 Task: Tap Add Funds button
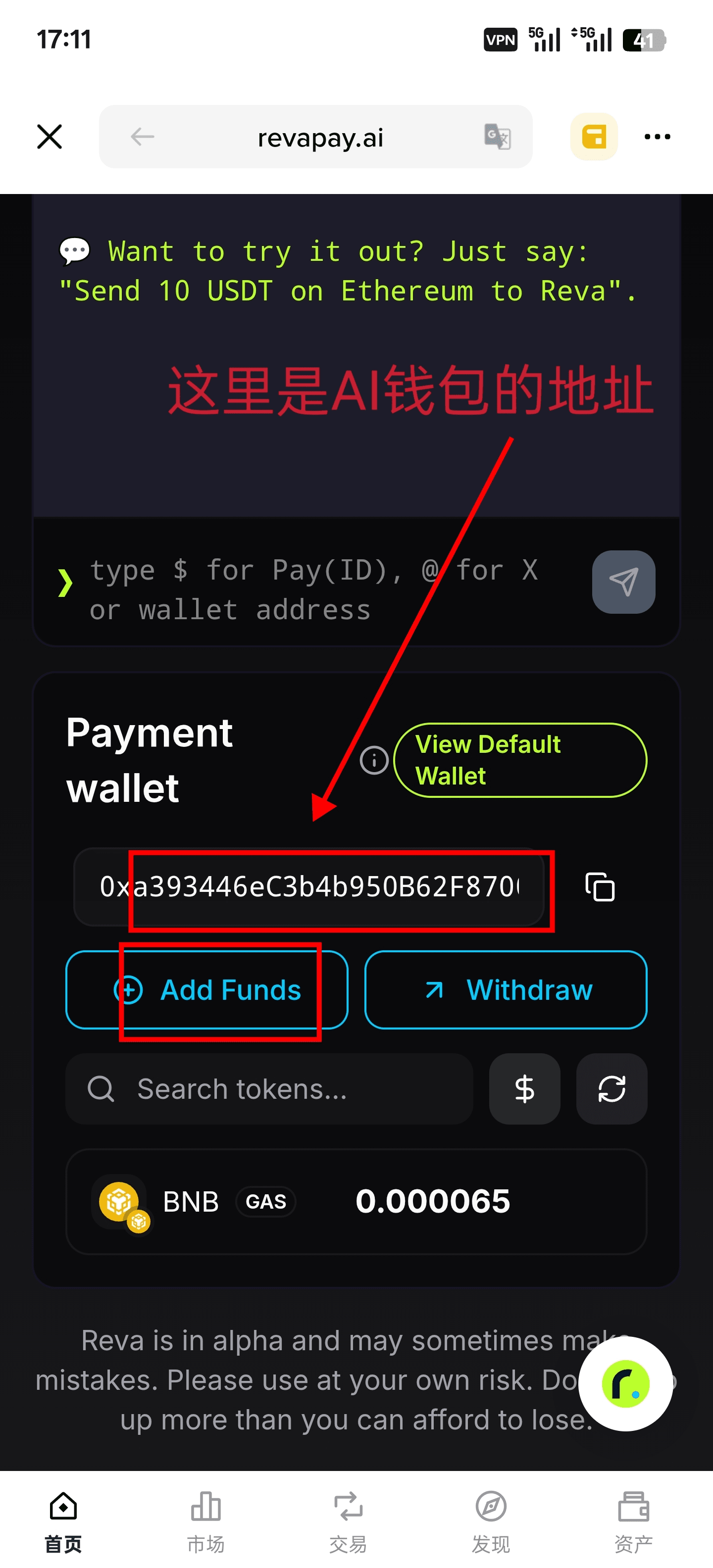pos(207,990)
